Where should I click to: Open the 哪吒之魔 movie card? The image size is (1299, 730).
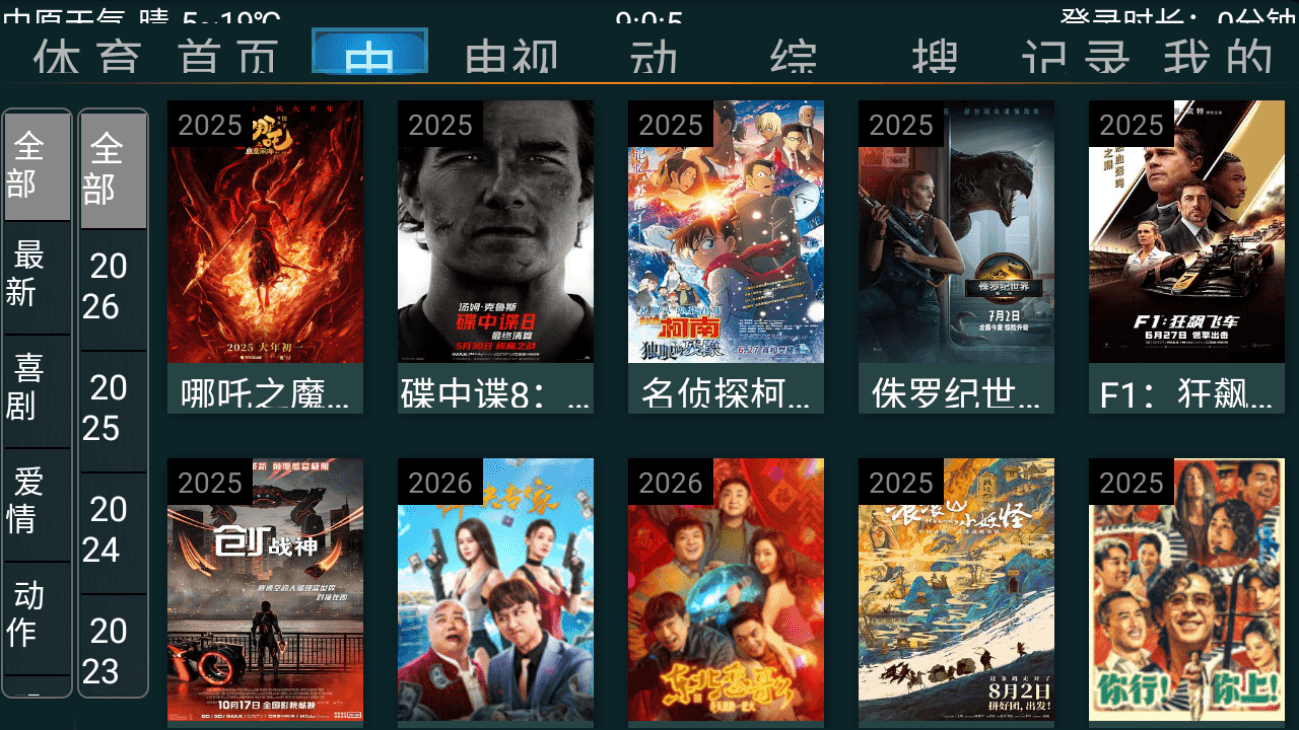[x=265, y=256]
